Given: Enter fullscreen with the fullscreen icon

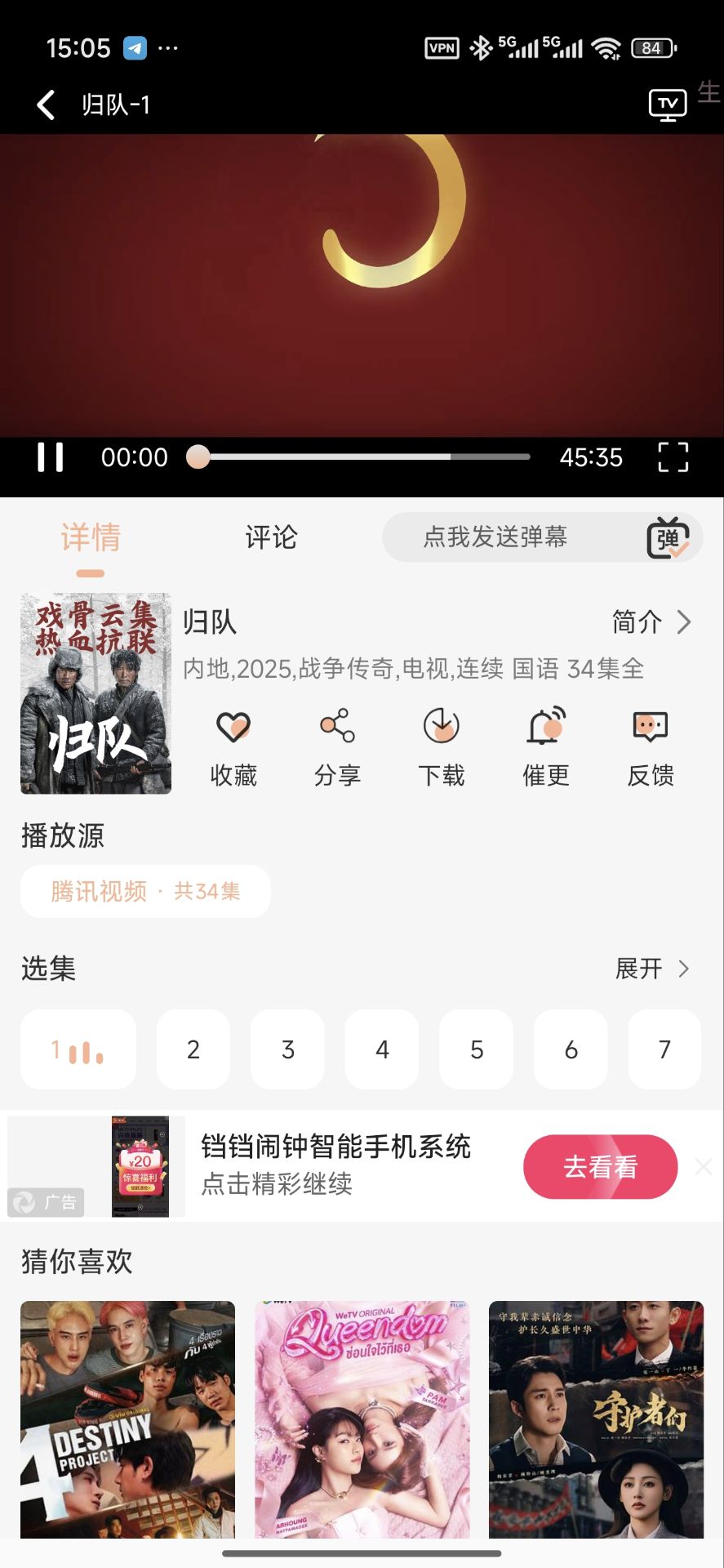Looking at the screenshot, I should point(673,458).
